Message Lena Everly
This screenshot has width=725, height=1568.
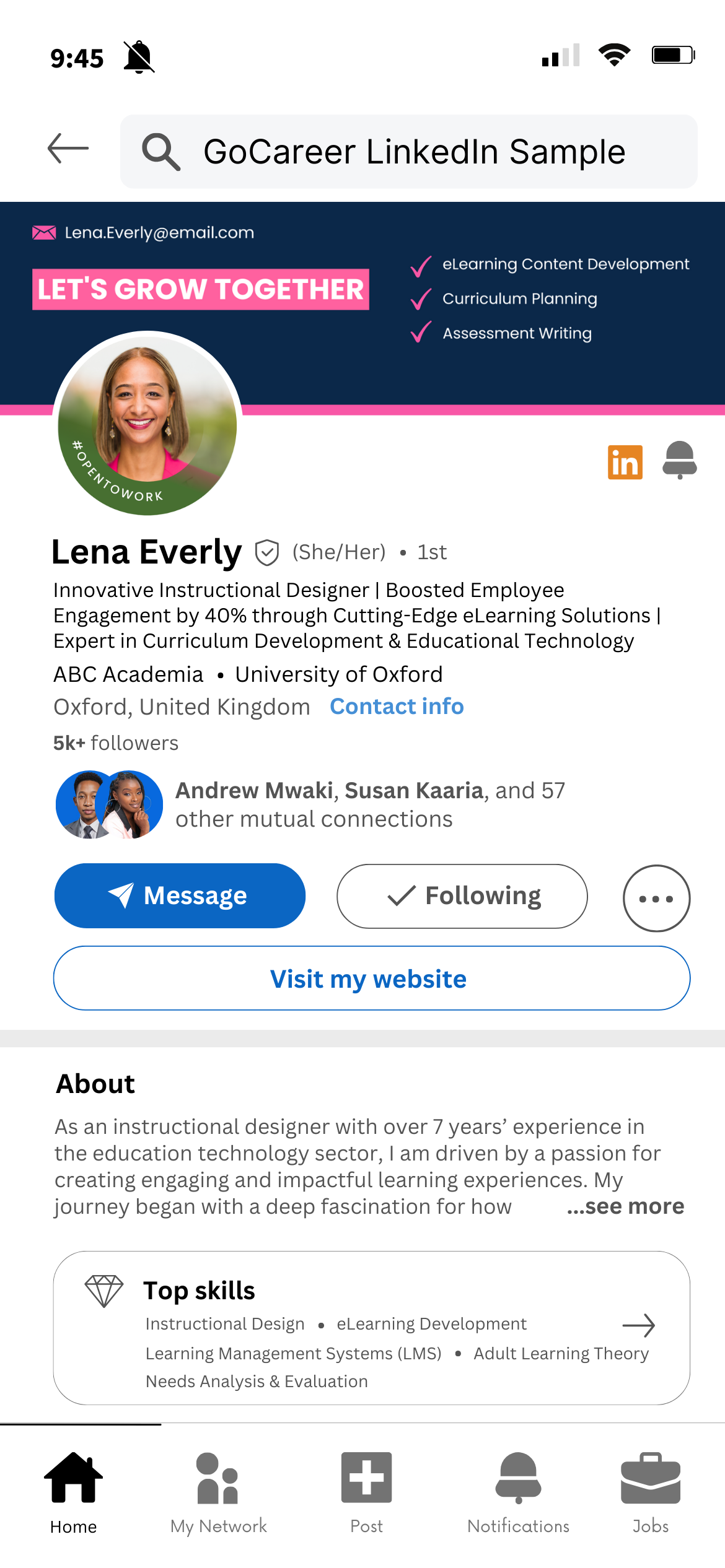coord(180,895)
